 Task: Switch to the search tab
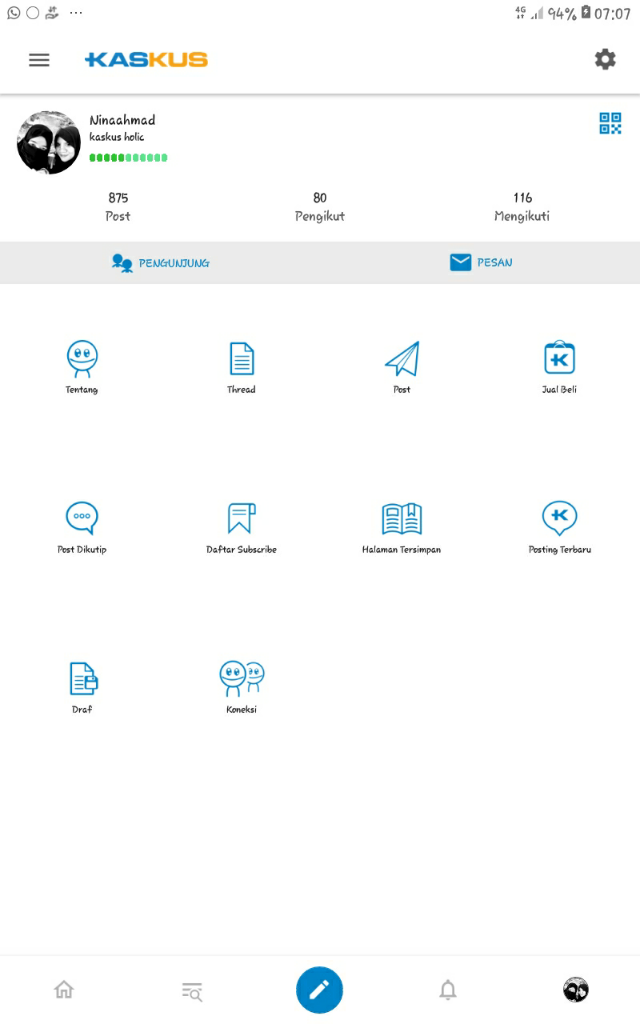192,991
